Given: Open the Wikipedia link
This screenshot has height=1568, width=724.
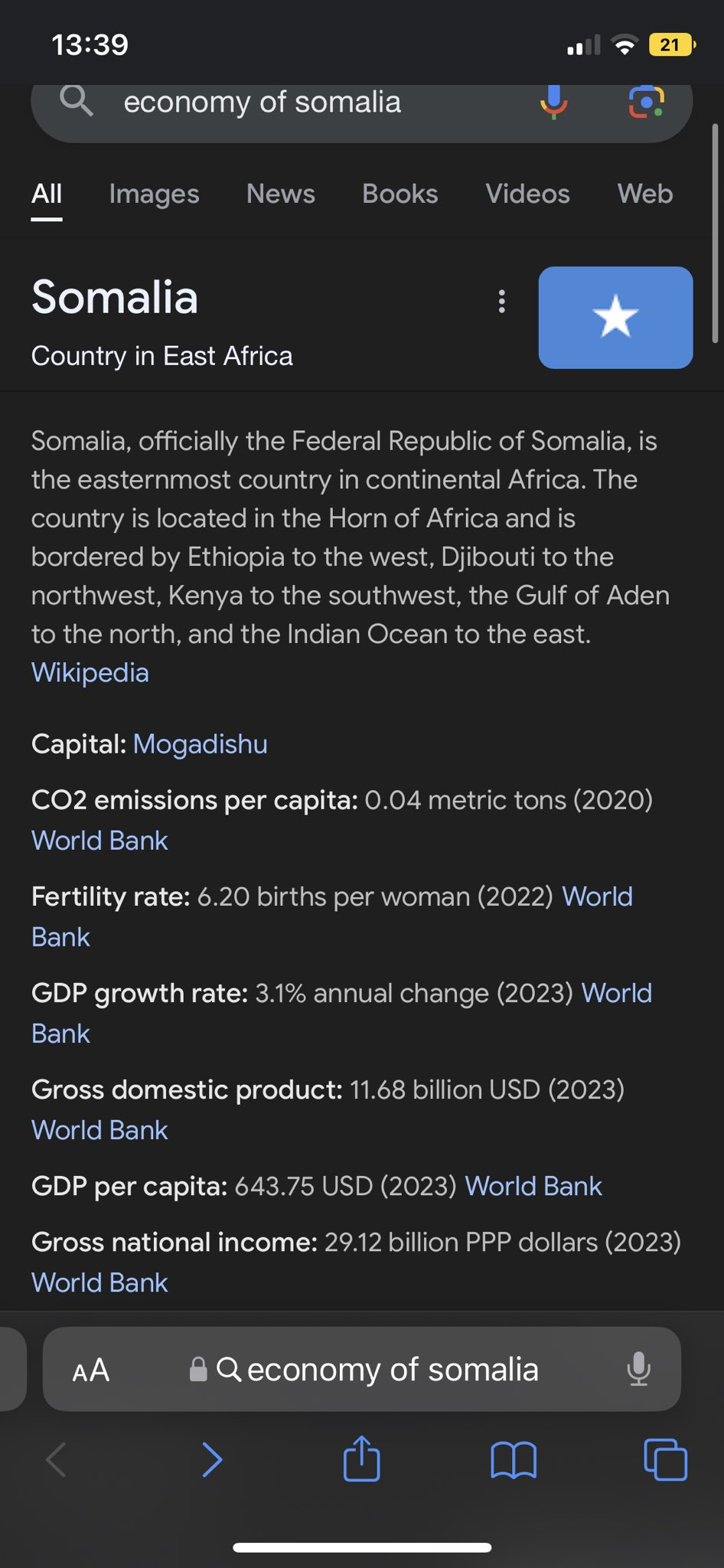Looking at the screenshot, I should pyautogui.click(x=90, y=672).
